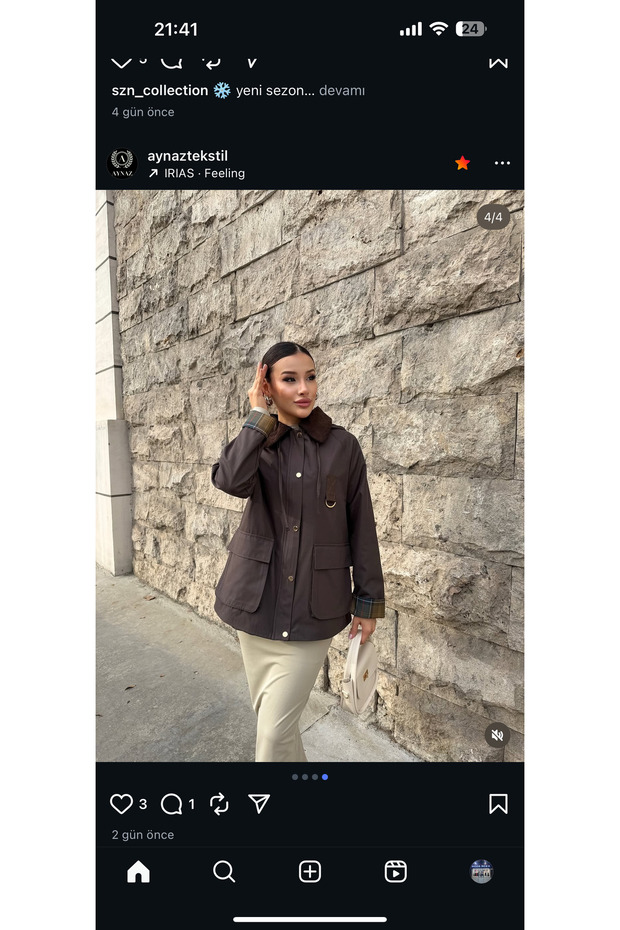Switch to the Reels tab
Screen dimensions: 620x930
pos(396,872)
